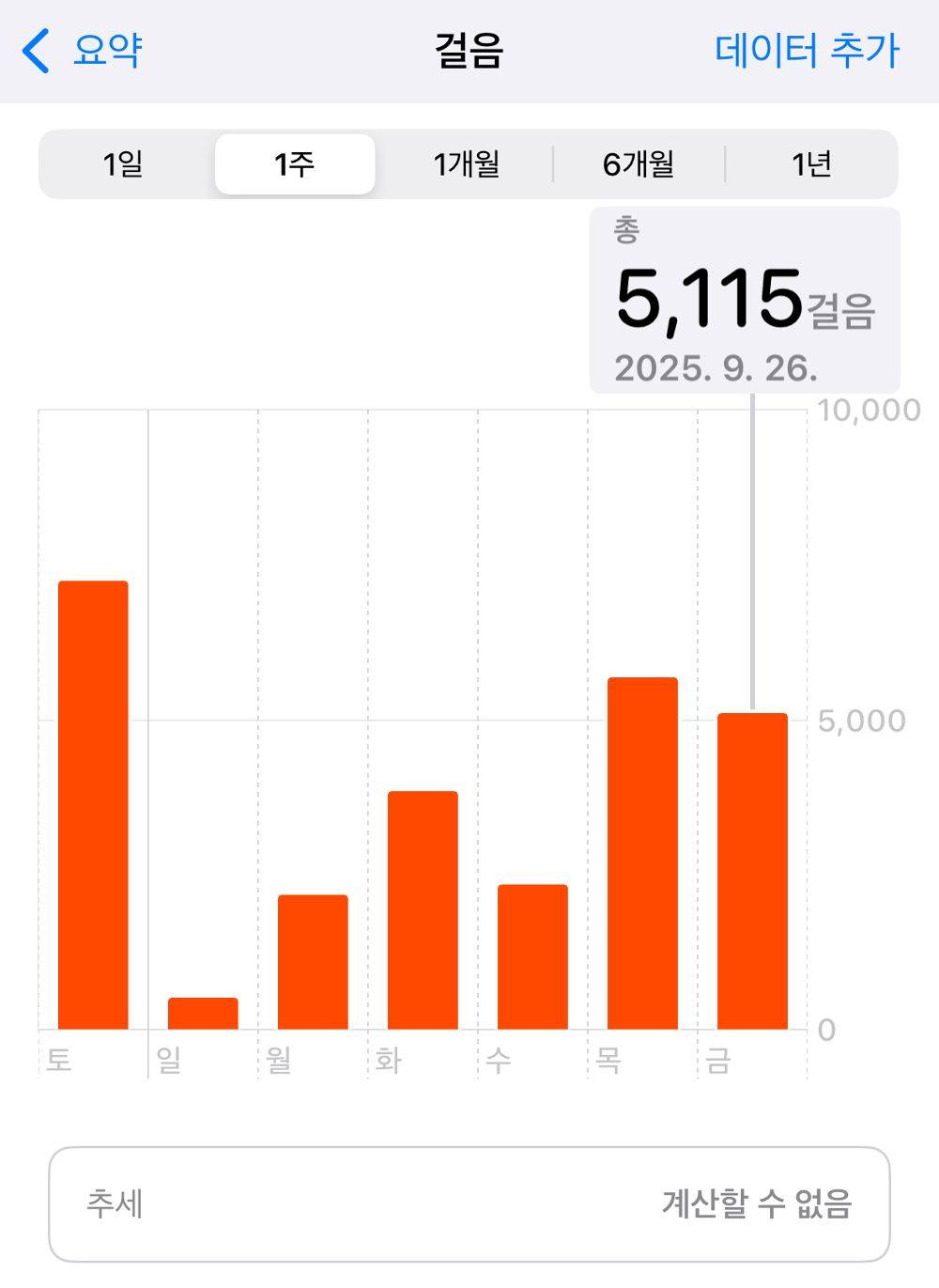The image size is (939, 1288).
Task: Switch to the 1일 view
Action: point(123,164)
